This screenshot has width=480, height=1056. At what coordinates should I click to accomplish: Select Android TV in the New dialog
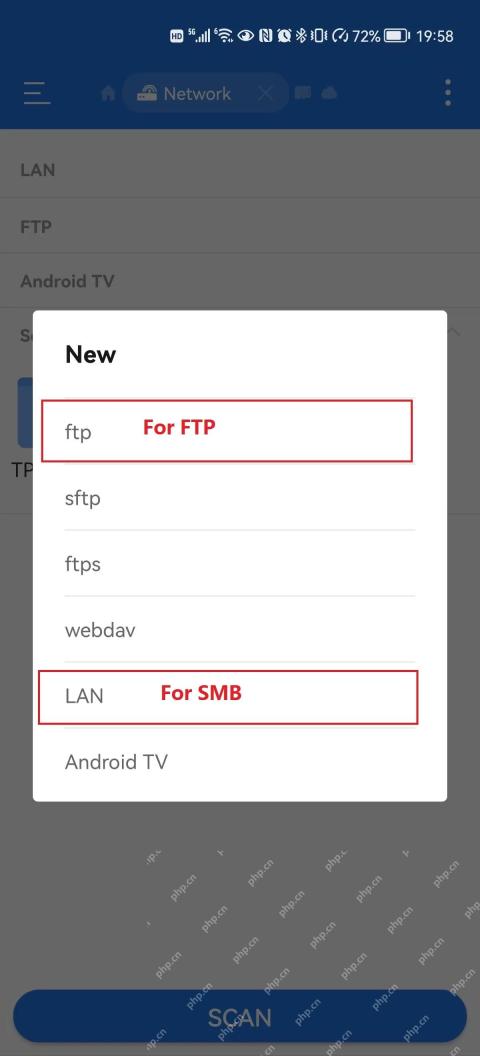(x=240, y=762)
